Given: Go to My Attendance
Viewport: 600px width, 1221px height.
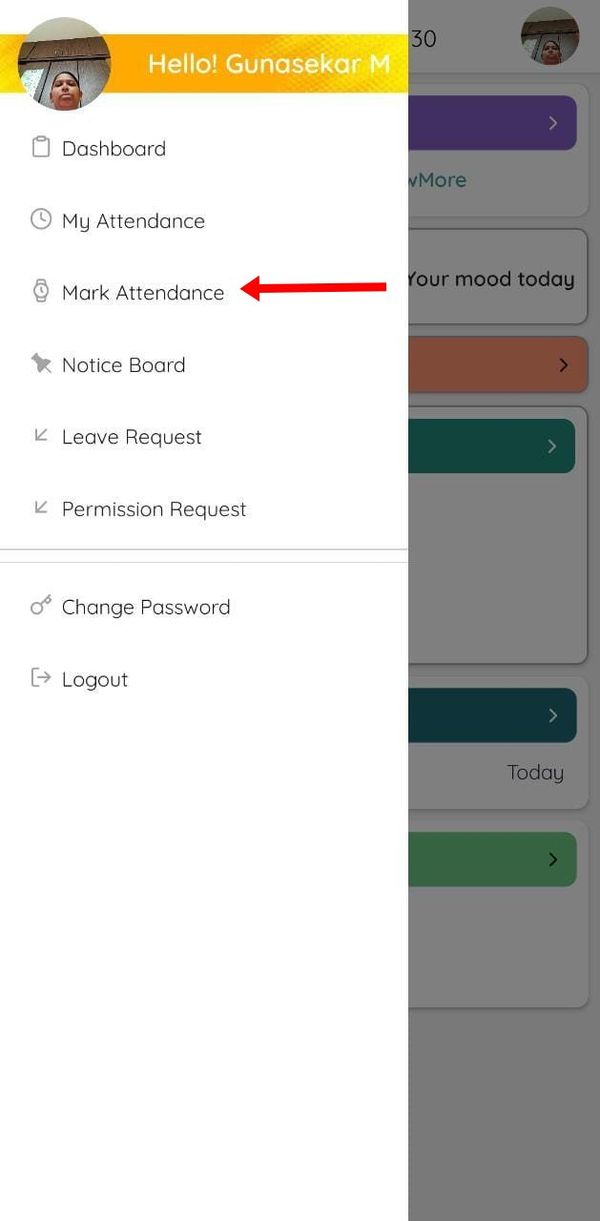Looking at the screenshot, I should pyautogui.click(x=132, y=221).
